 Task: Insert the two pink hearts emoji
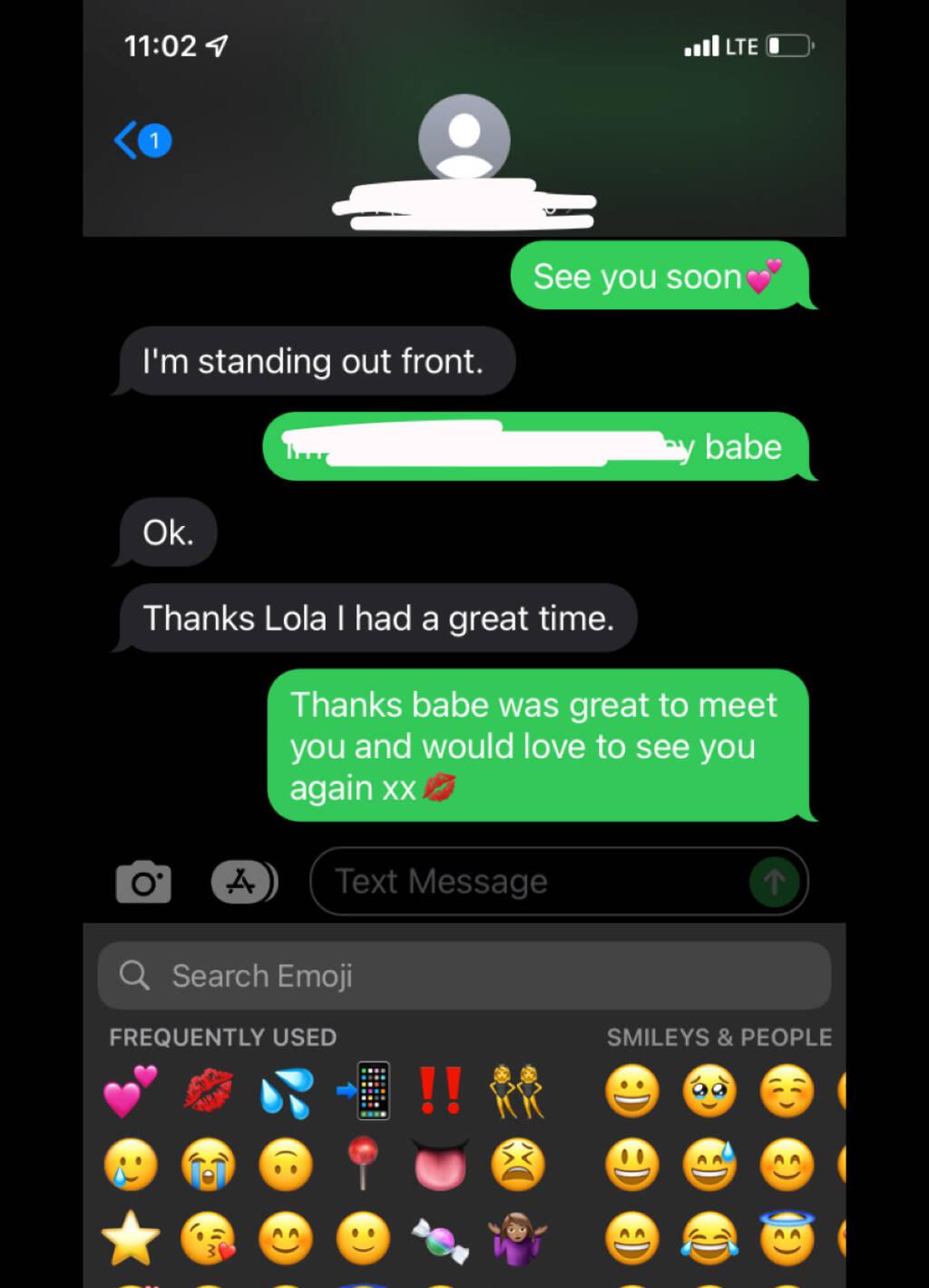point(130,1091)
